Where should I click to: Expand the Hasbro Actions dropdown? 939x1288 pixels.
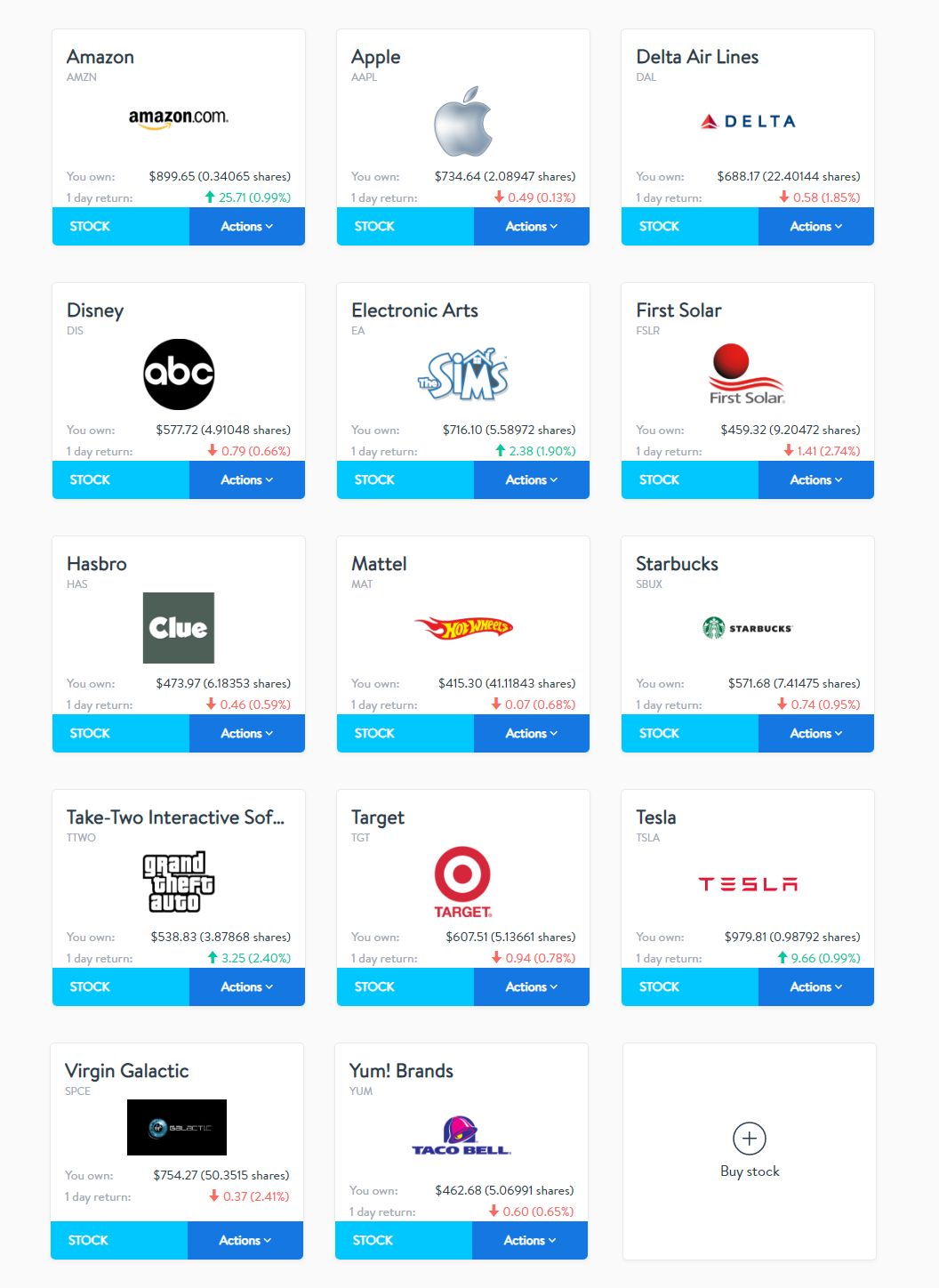[246, 734]
